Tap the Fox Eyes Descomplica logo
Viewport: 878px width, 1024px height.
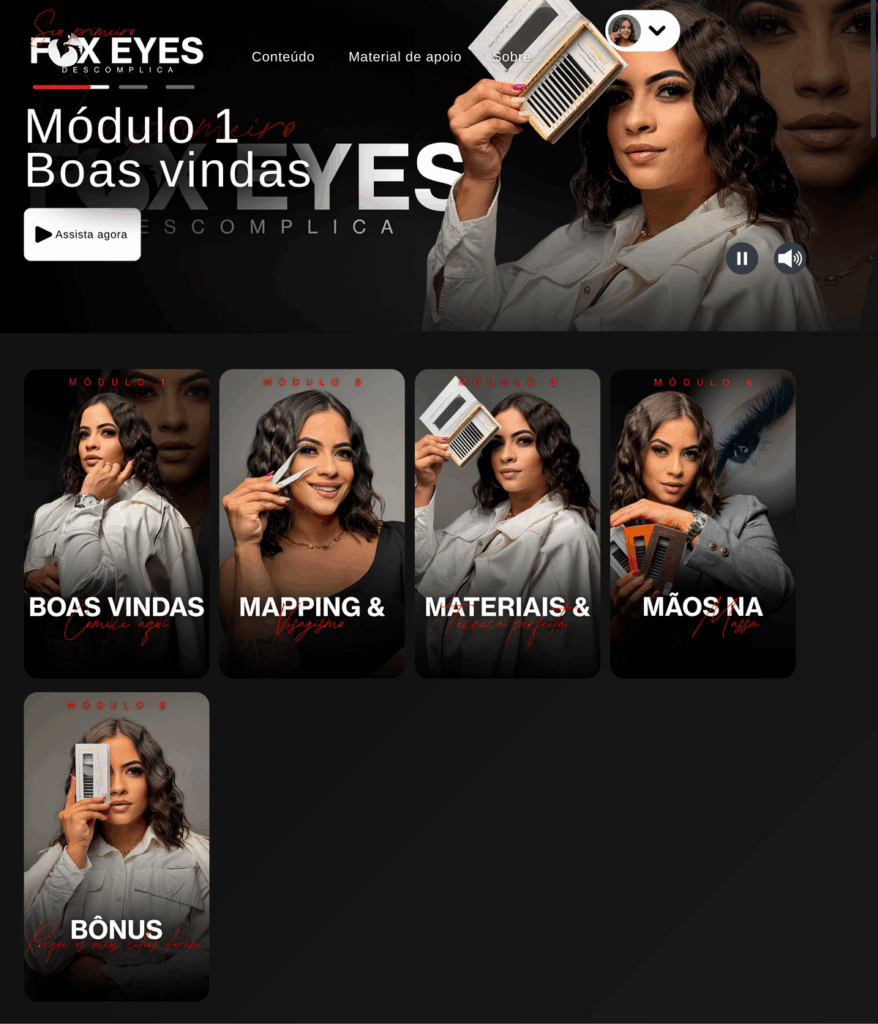(117, 50)
